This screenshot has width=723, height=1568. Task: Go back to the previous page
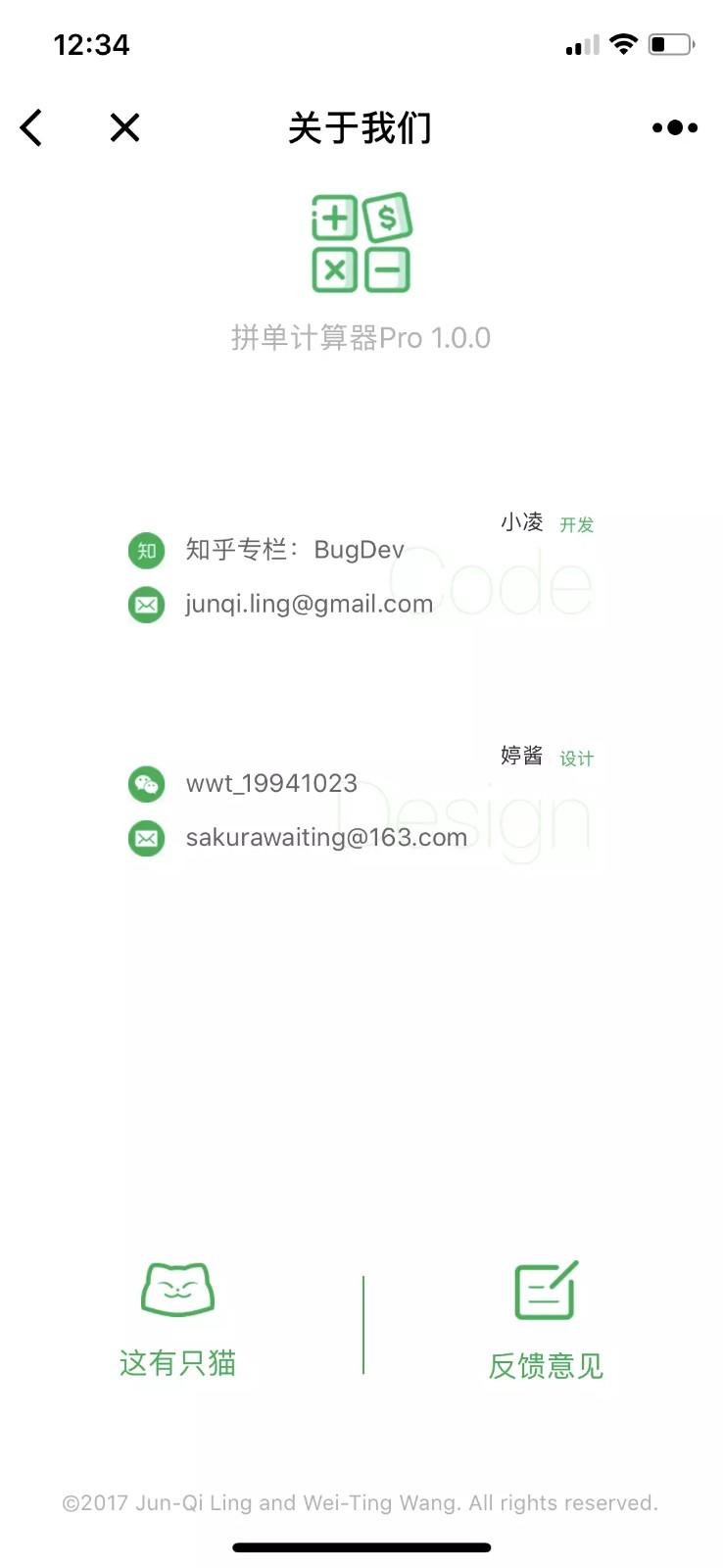click(x=31, y=127)
